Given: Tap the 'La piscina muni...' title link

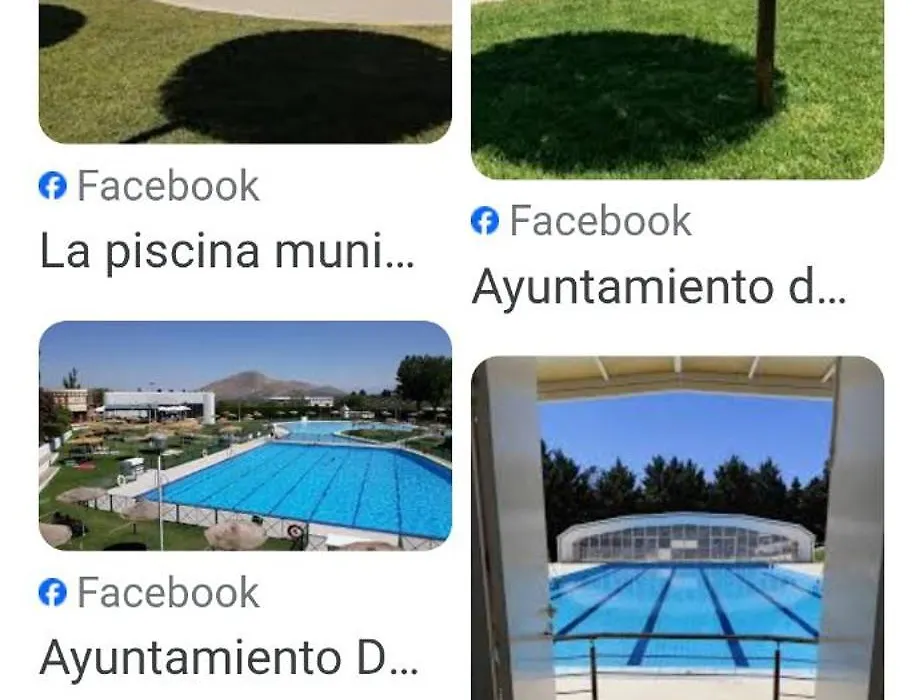Looking at the screenshot, I should [226, 252].
